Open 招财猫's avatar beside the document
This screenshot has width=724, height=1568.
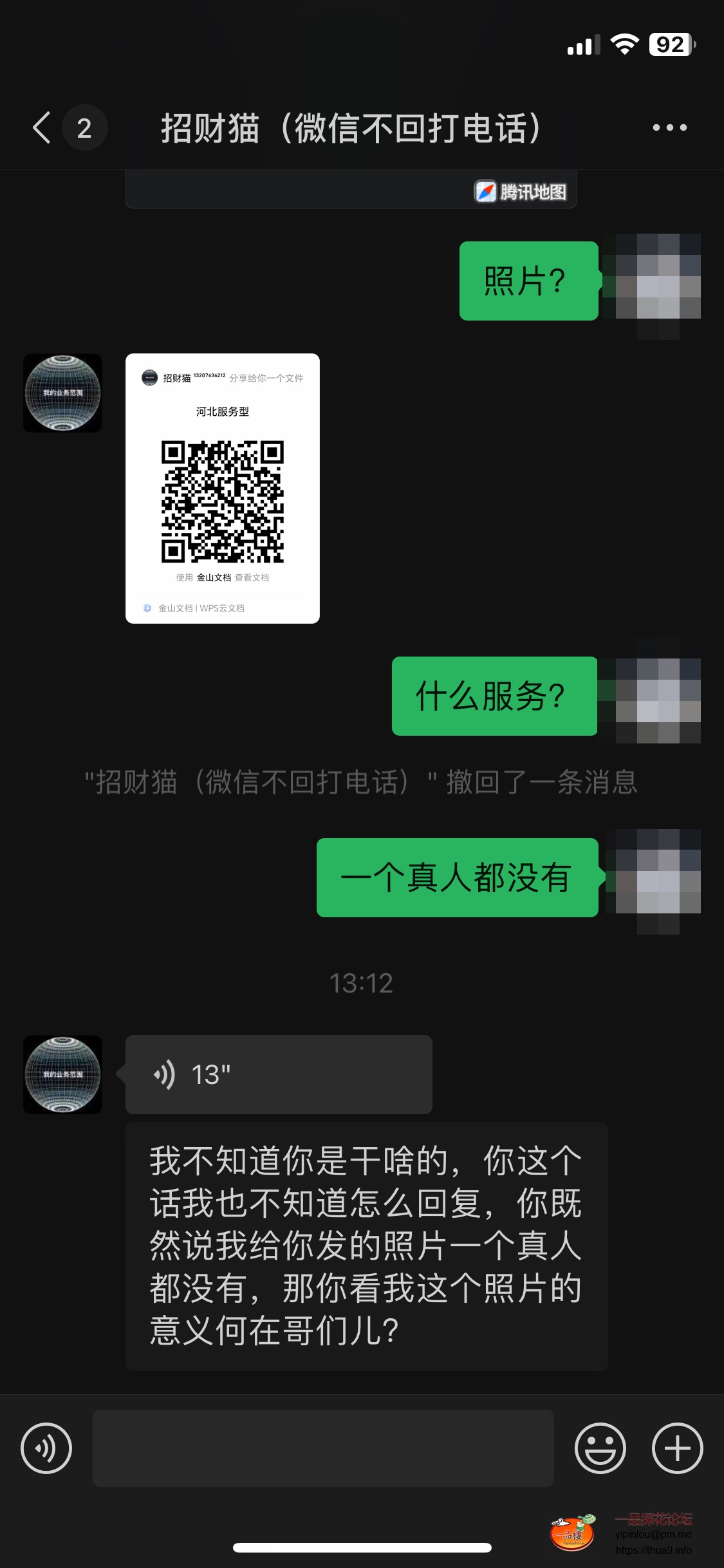tap(62, 393)
